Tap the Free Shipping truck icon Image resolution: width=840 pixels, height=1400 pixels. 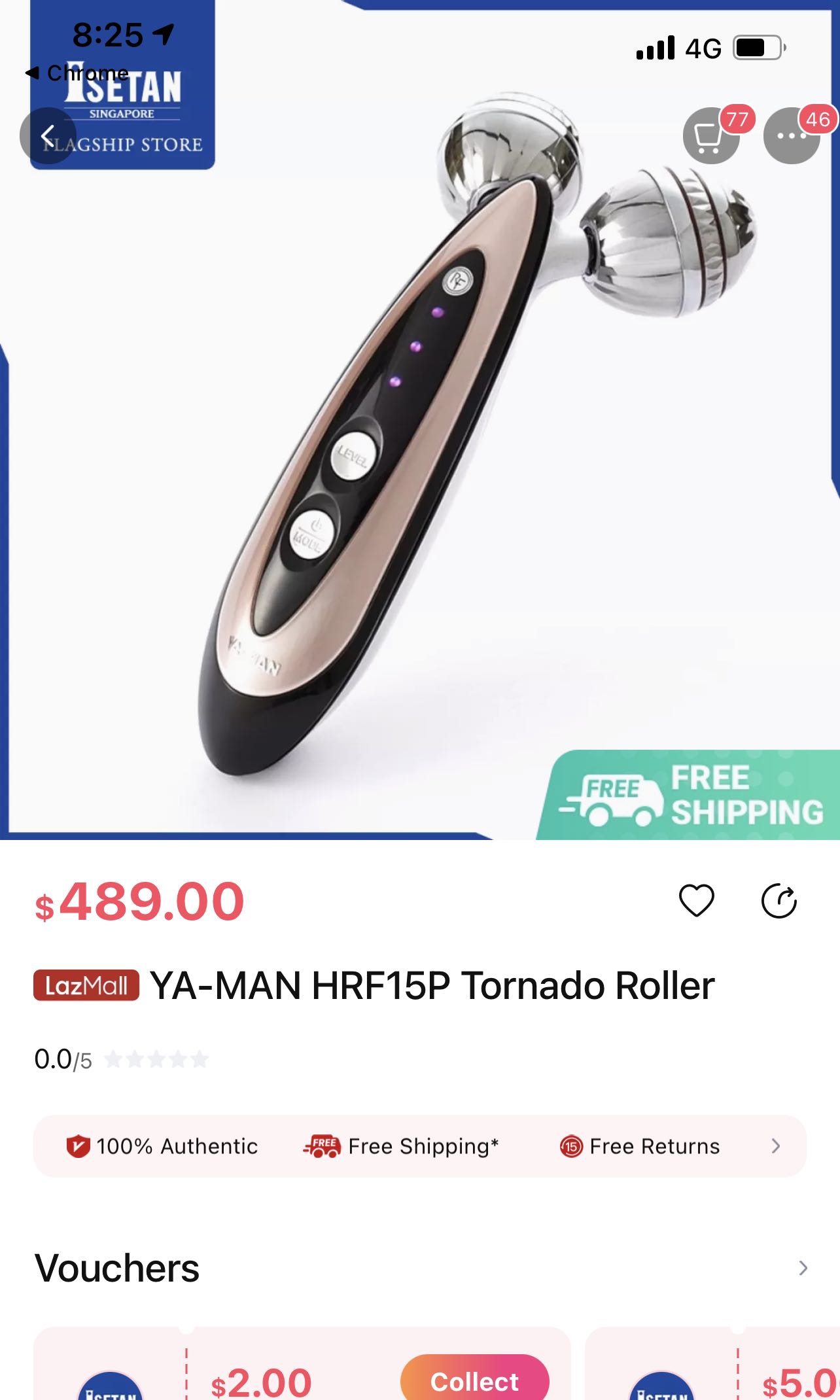point(321,1145)
